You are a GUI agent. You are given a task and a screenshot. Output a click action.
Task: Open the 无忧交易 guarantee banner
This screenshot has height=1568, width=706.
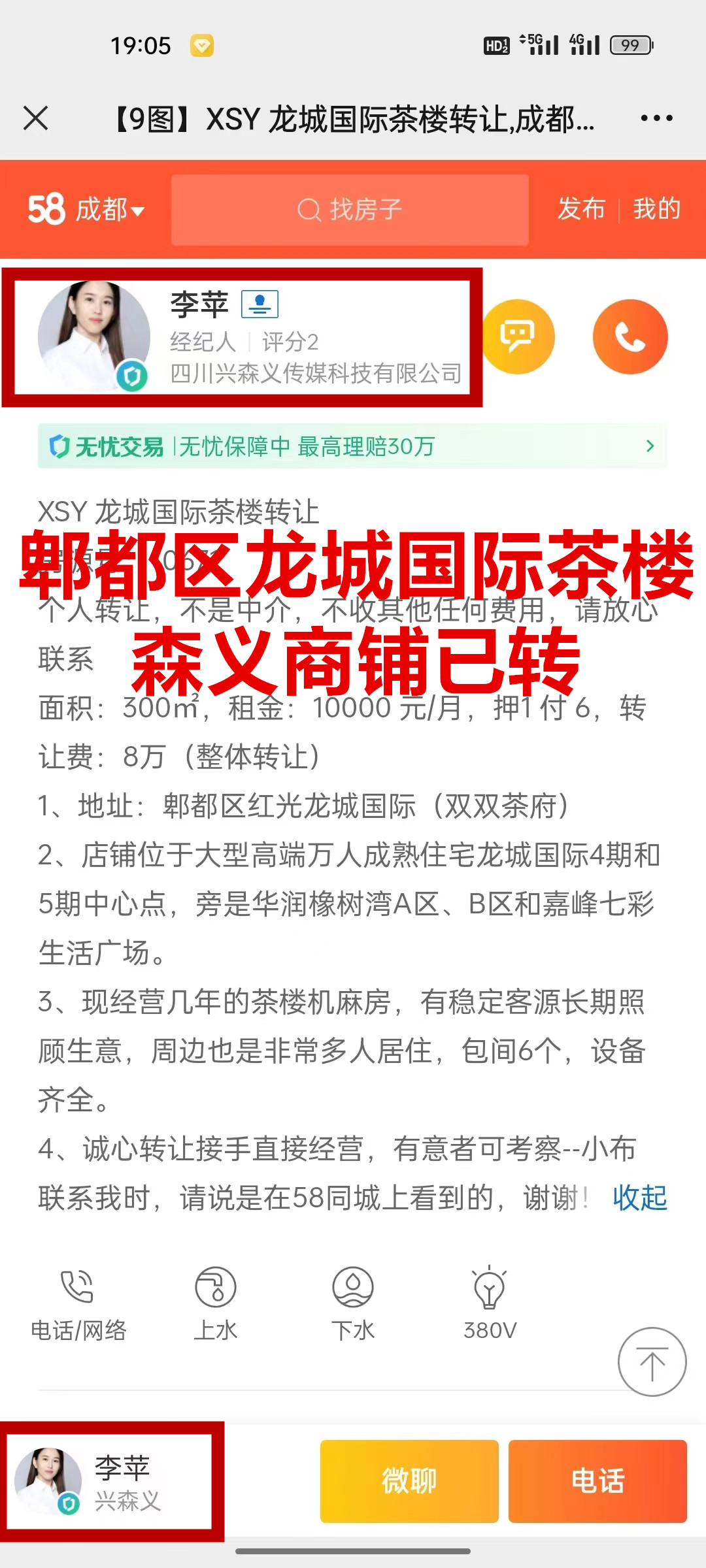click(x=352, y=446)
